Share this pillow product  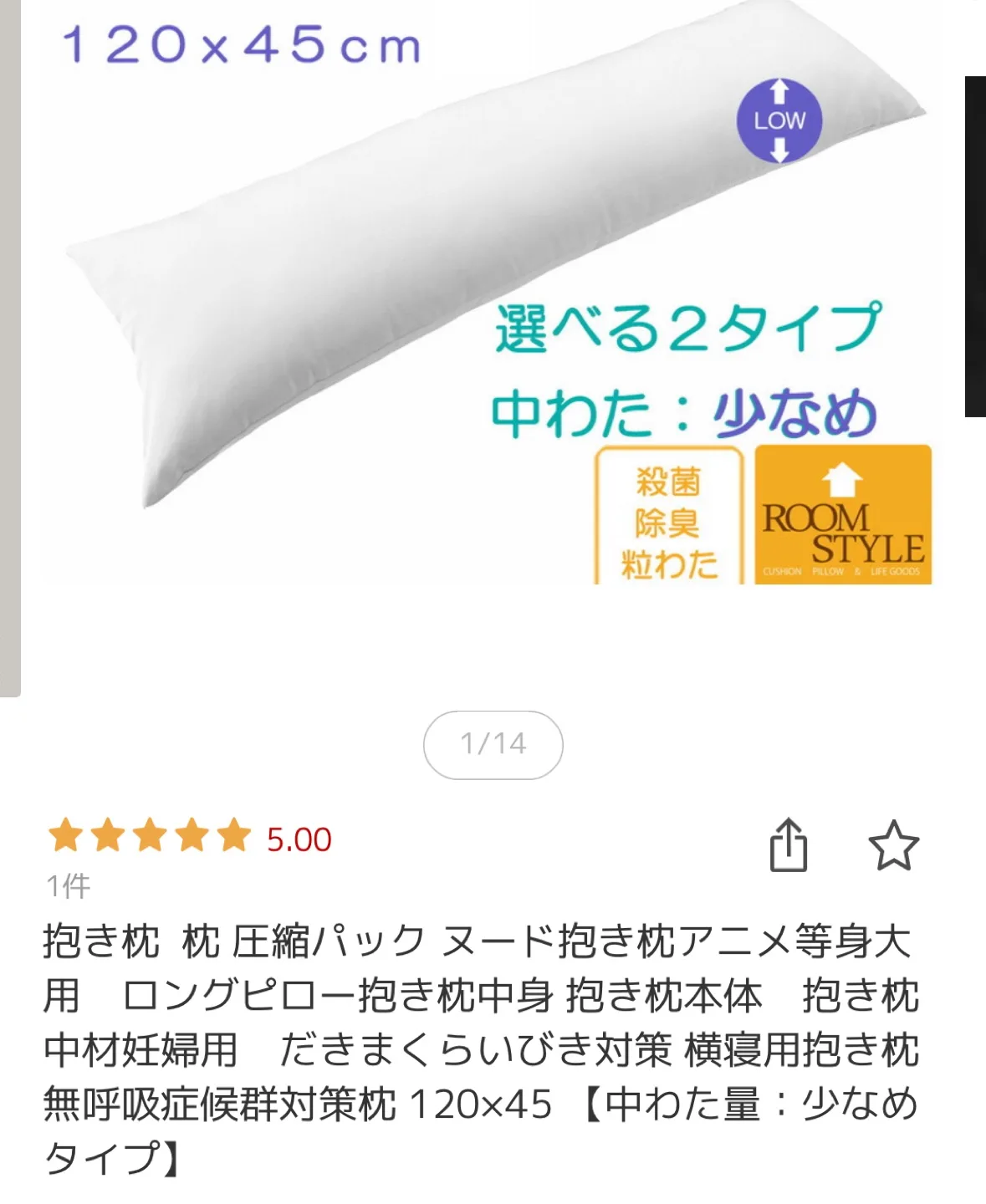(788, 845)
